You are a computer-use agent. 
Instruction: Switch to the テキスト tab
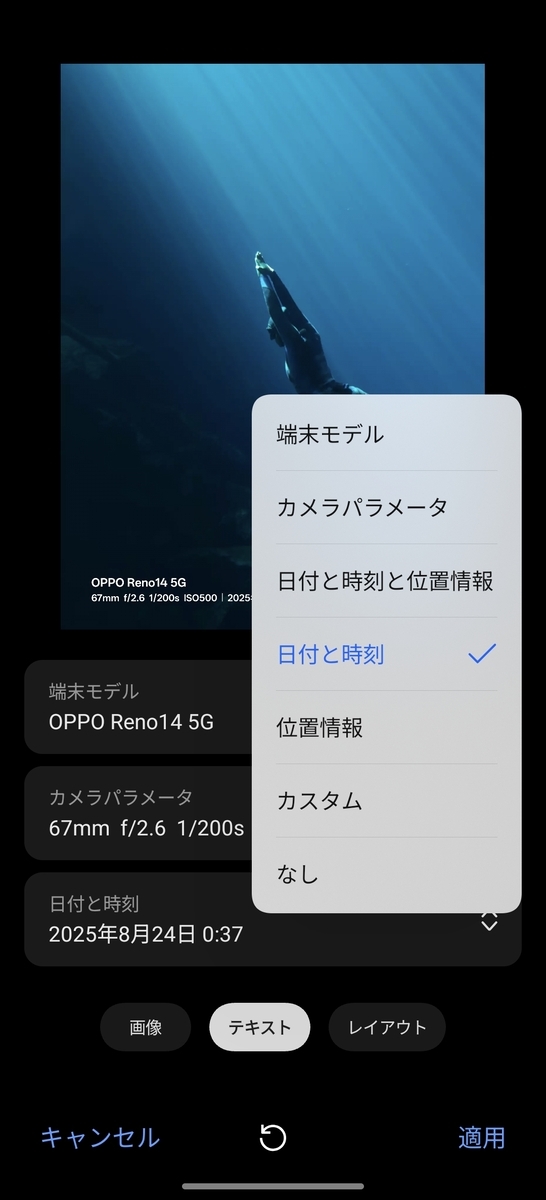(260, 1027)
